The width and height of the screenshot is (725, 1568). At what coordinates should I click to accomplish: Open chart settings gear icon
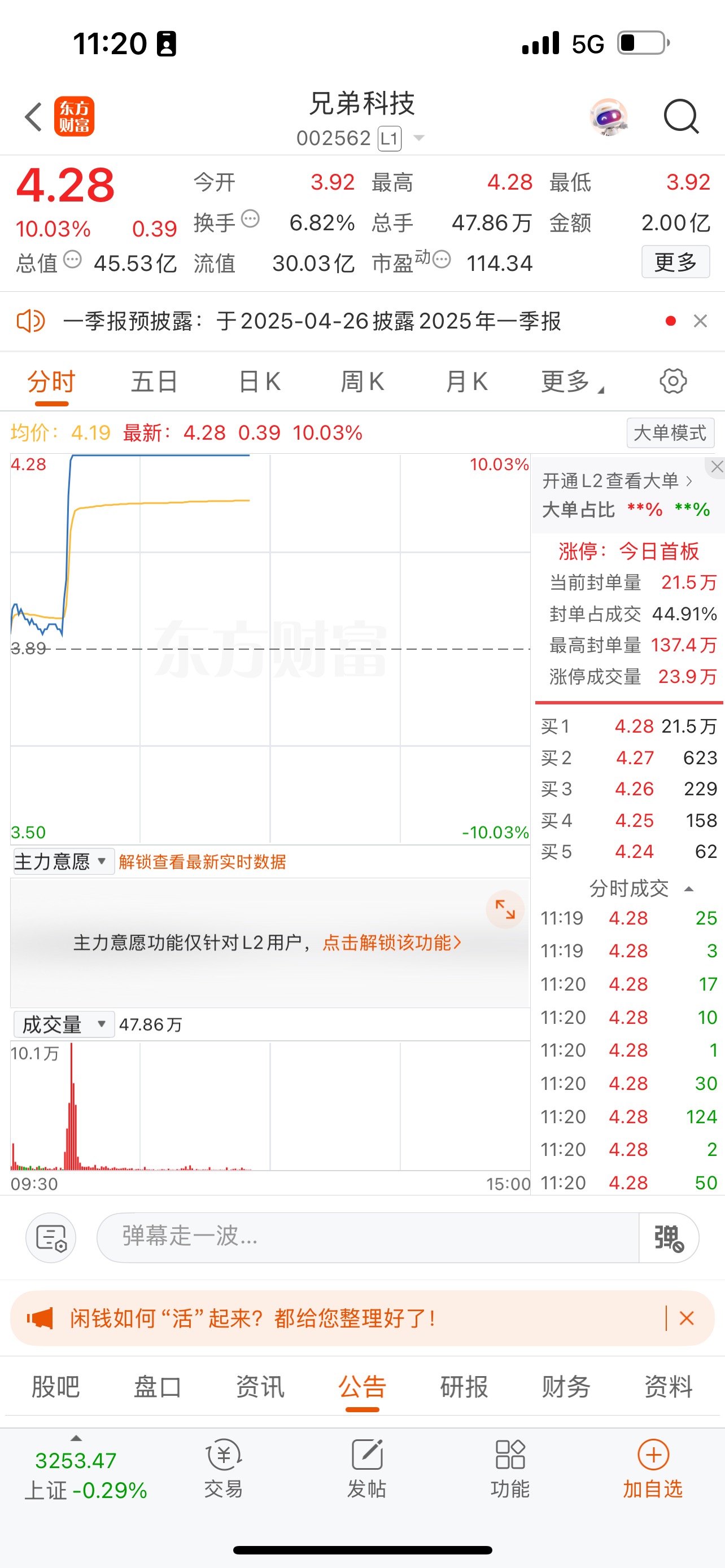[x=672, y=382]
